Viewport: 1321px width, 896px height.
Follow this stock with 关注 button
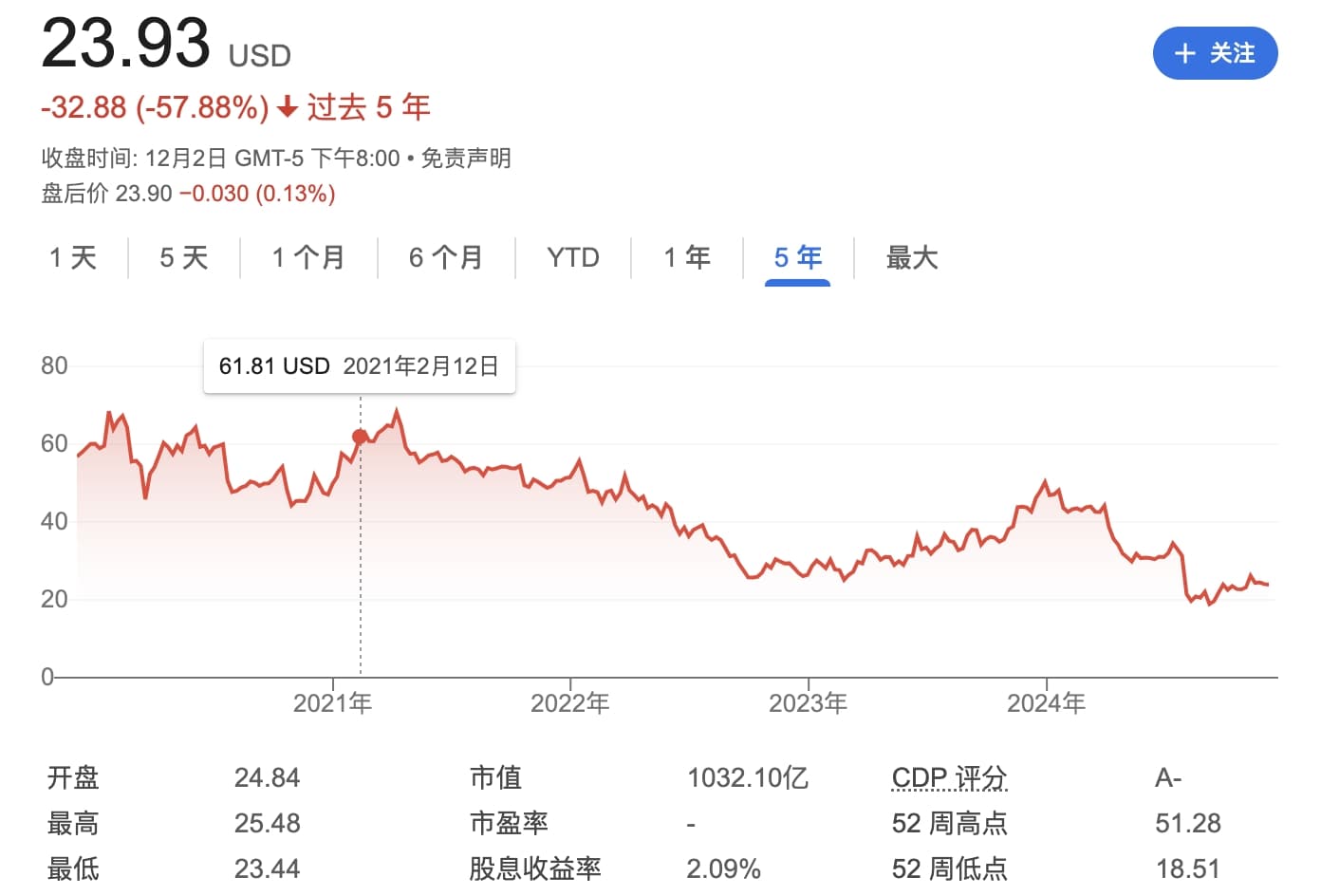1214,53
